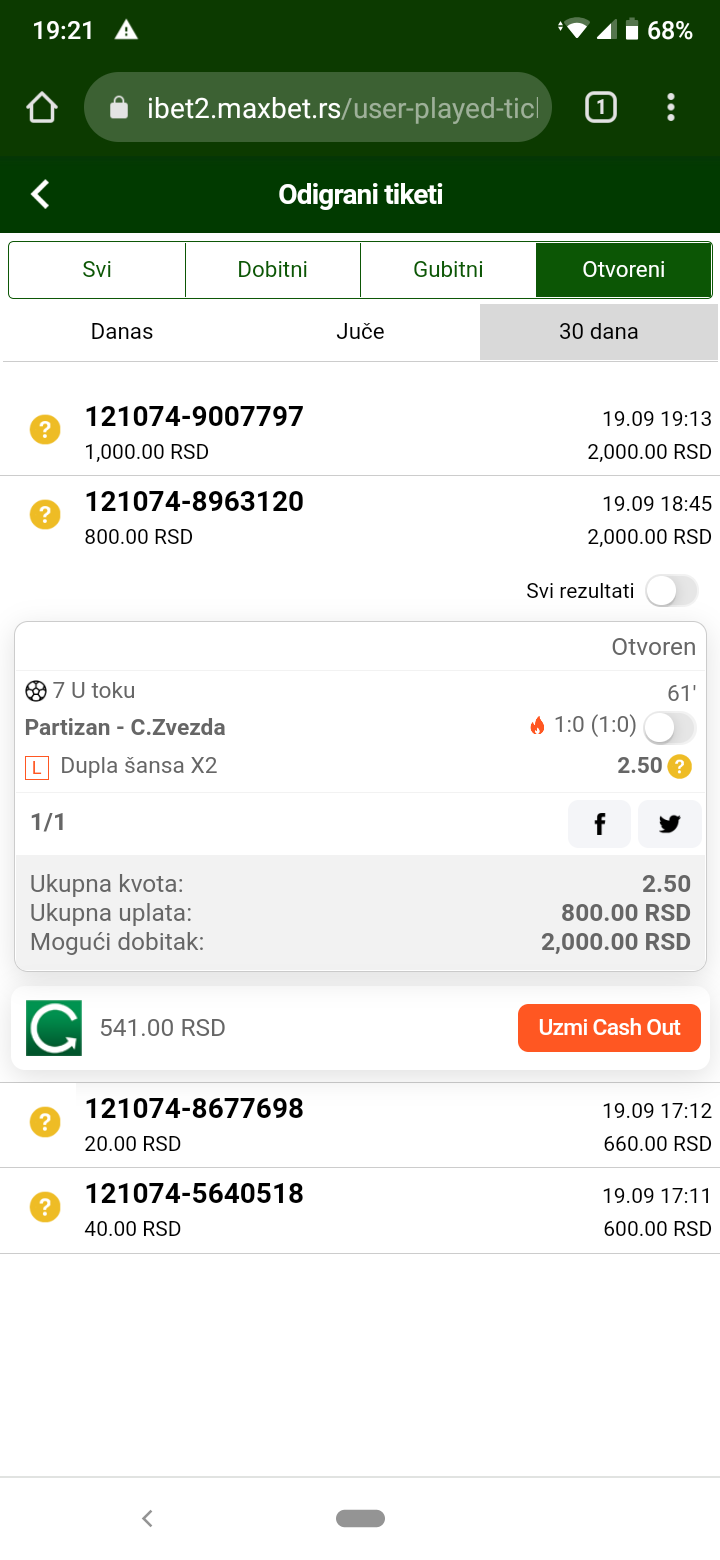Filter tickets by Danas
The image size is (720, 1560).
tap(122, 332)
